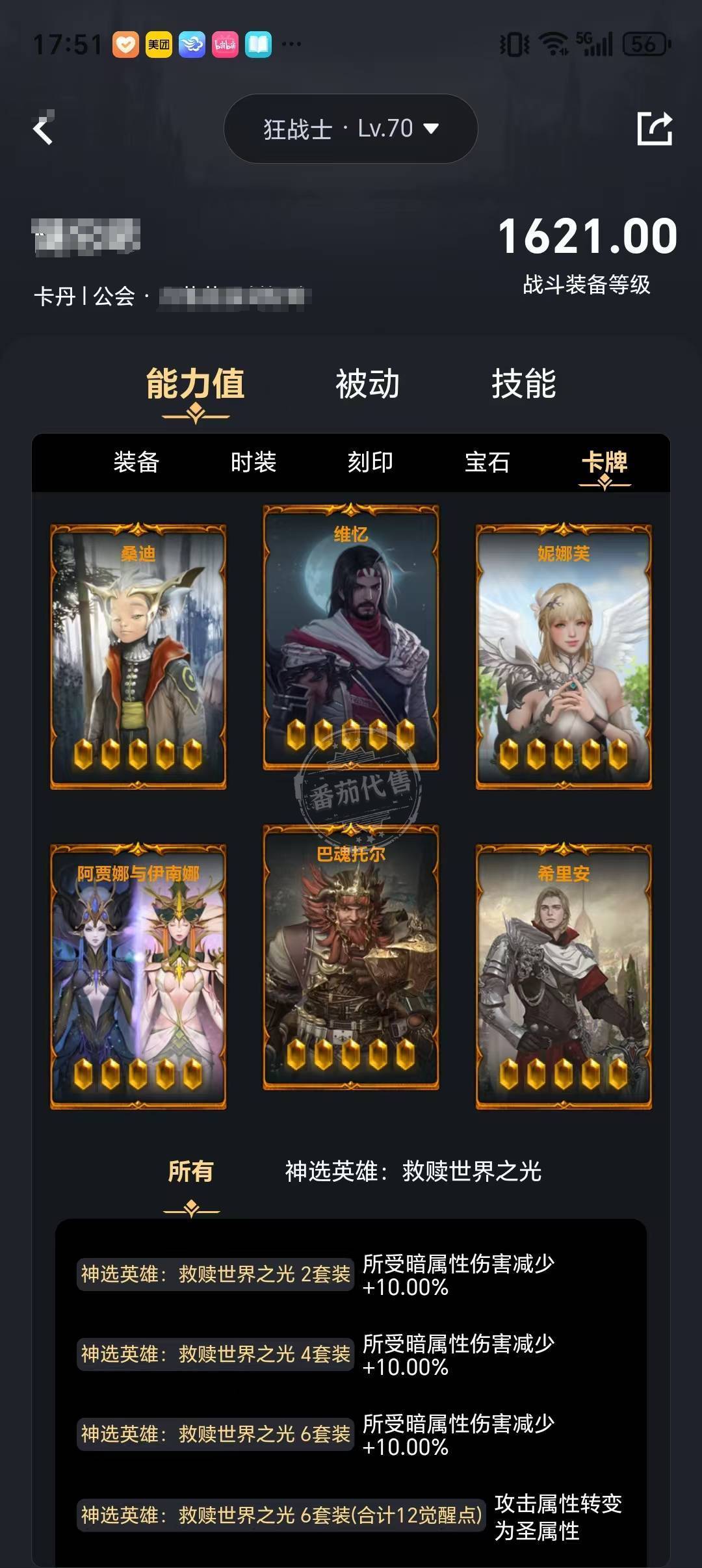Select the 所有 card set filter

point(190,1171)
